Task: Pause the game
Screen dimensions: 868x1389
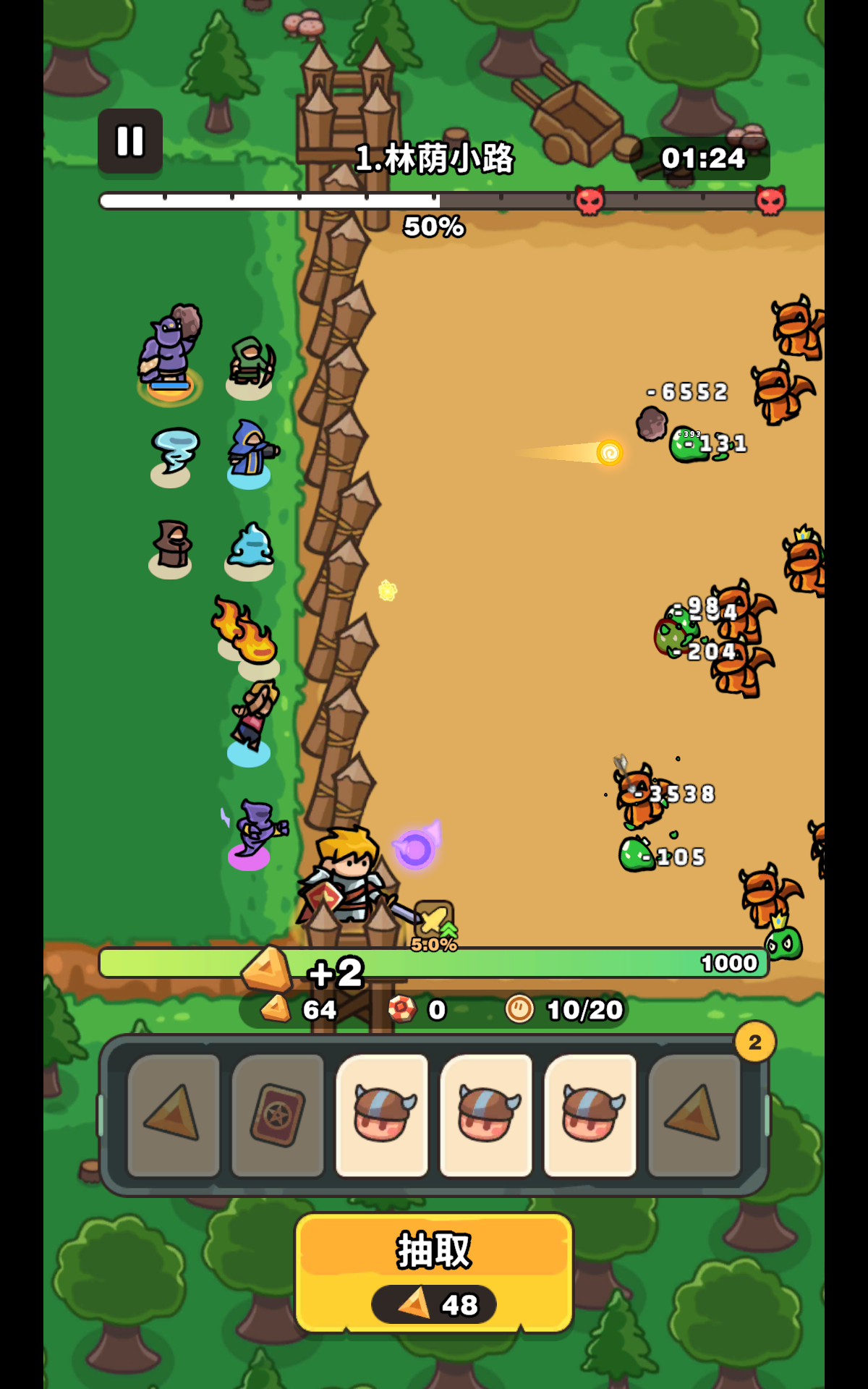Action: coord(130,141)
